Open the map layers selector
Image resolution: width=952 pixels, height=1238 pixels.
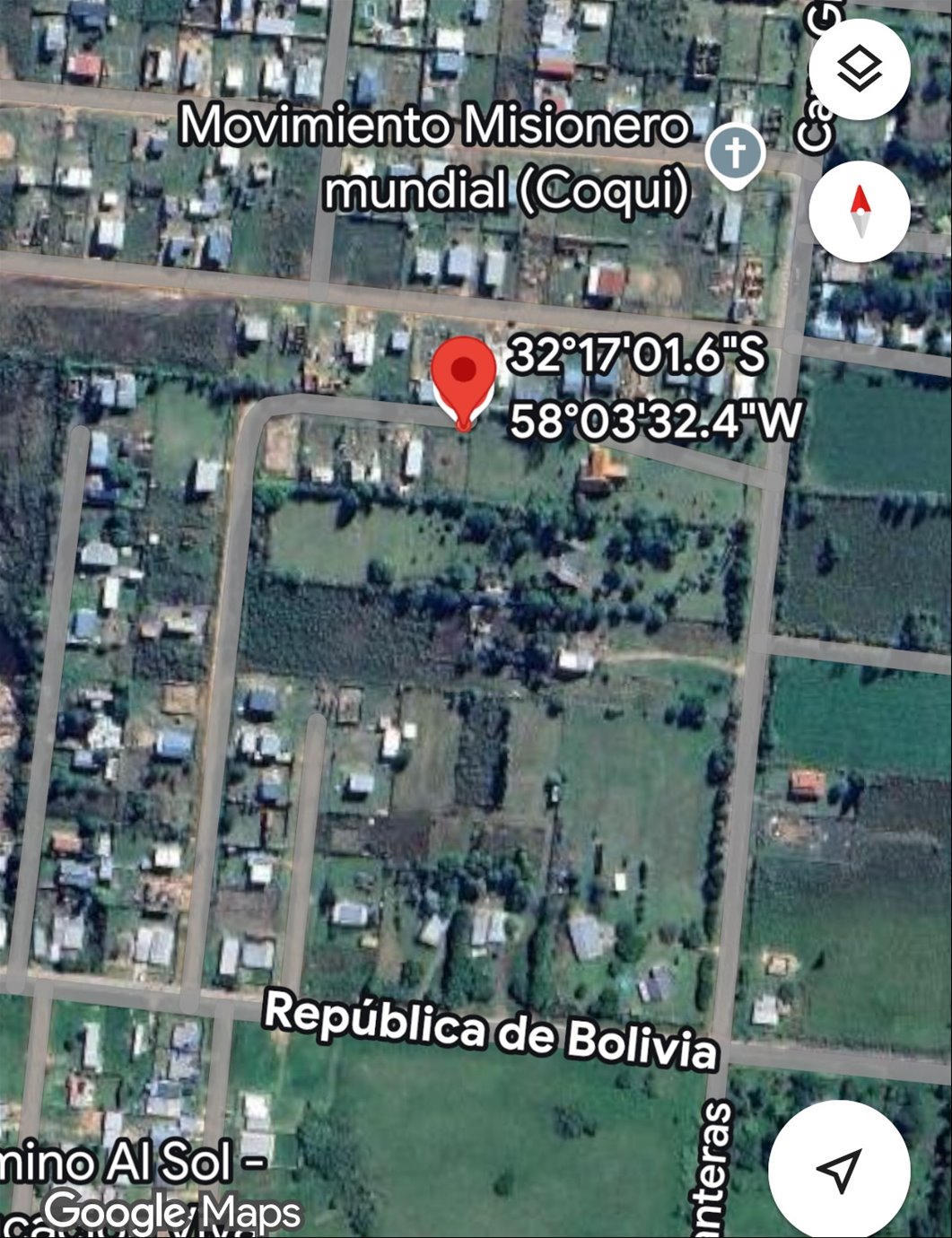pos(859,69)
